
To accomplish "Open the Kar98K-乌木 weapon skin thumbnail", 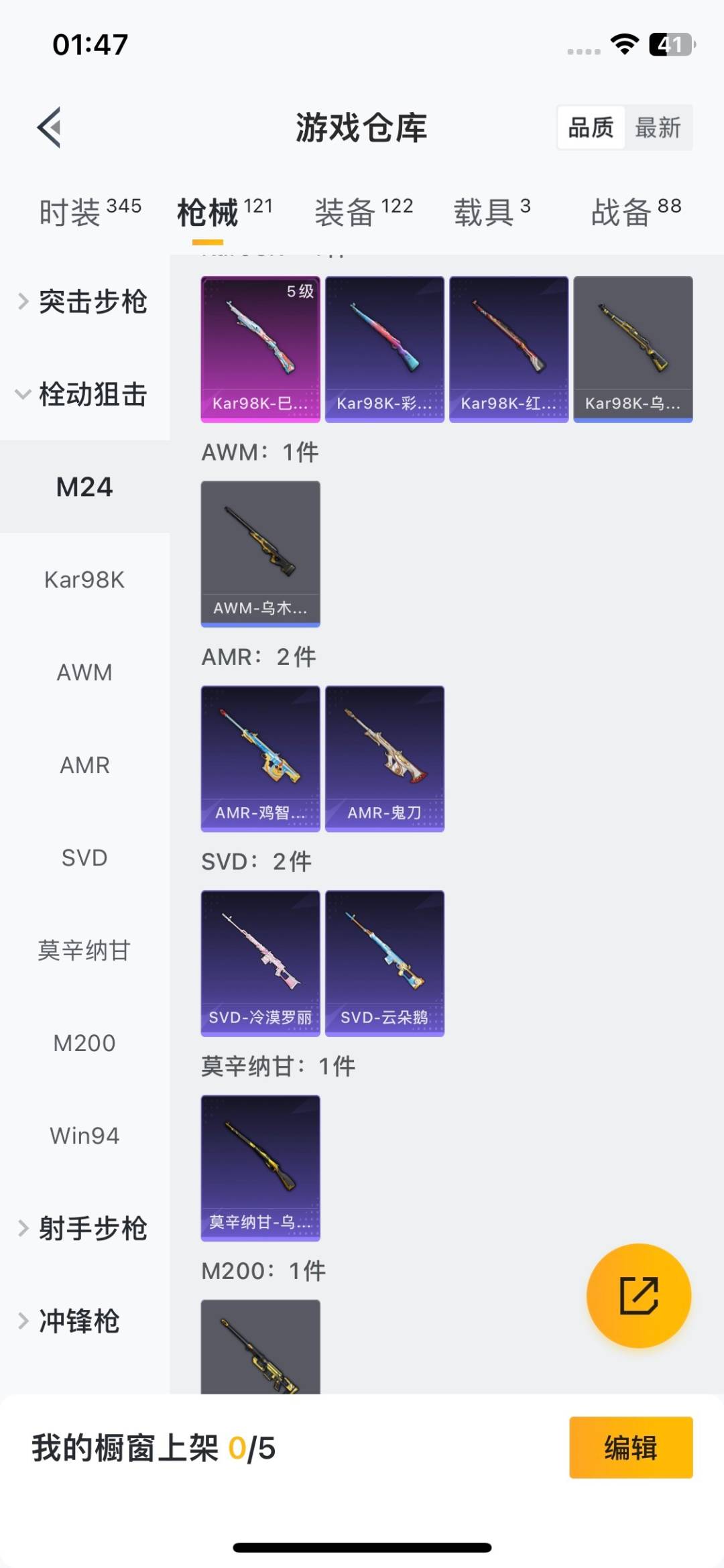I will (633, 349).
